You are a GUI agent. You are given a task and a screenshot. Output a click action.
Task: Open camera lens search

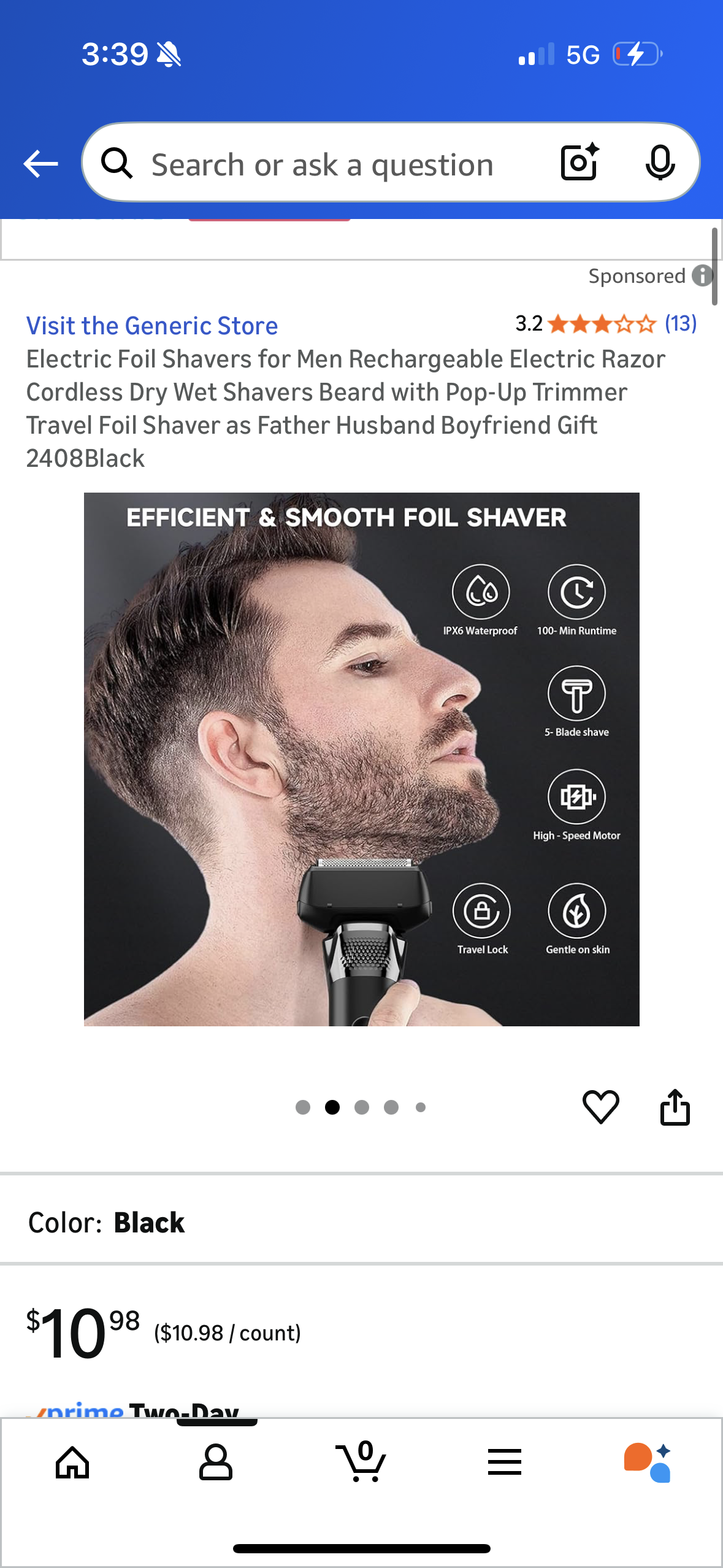pyautogui.click(x=579, y=163)
